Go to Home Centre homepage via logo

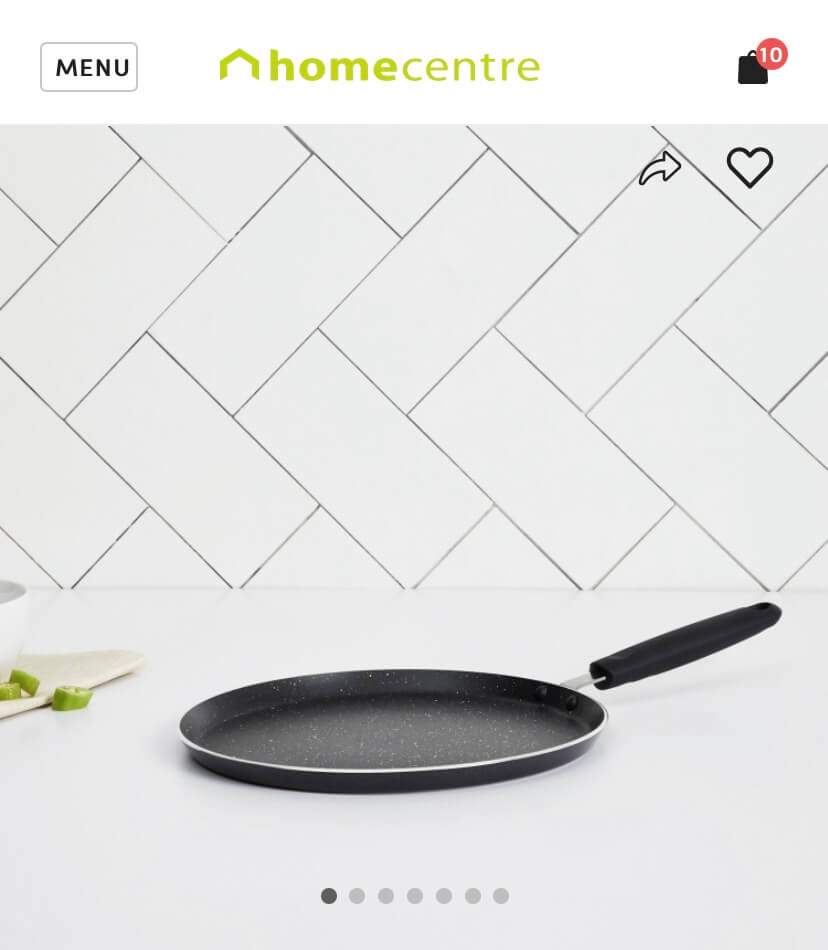[380, 67]
